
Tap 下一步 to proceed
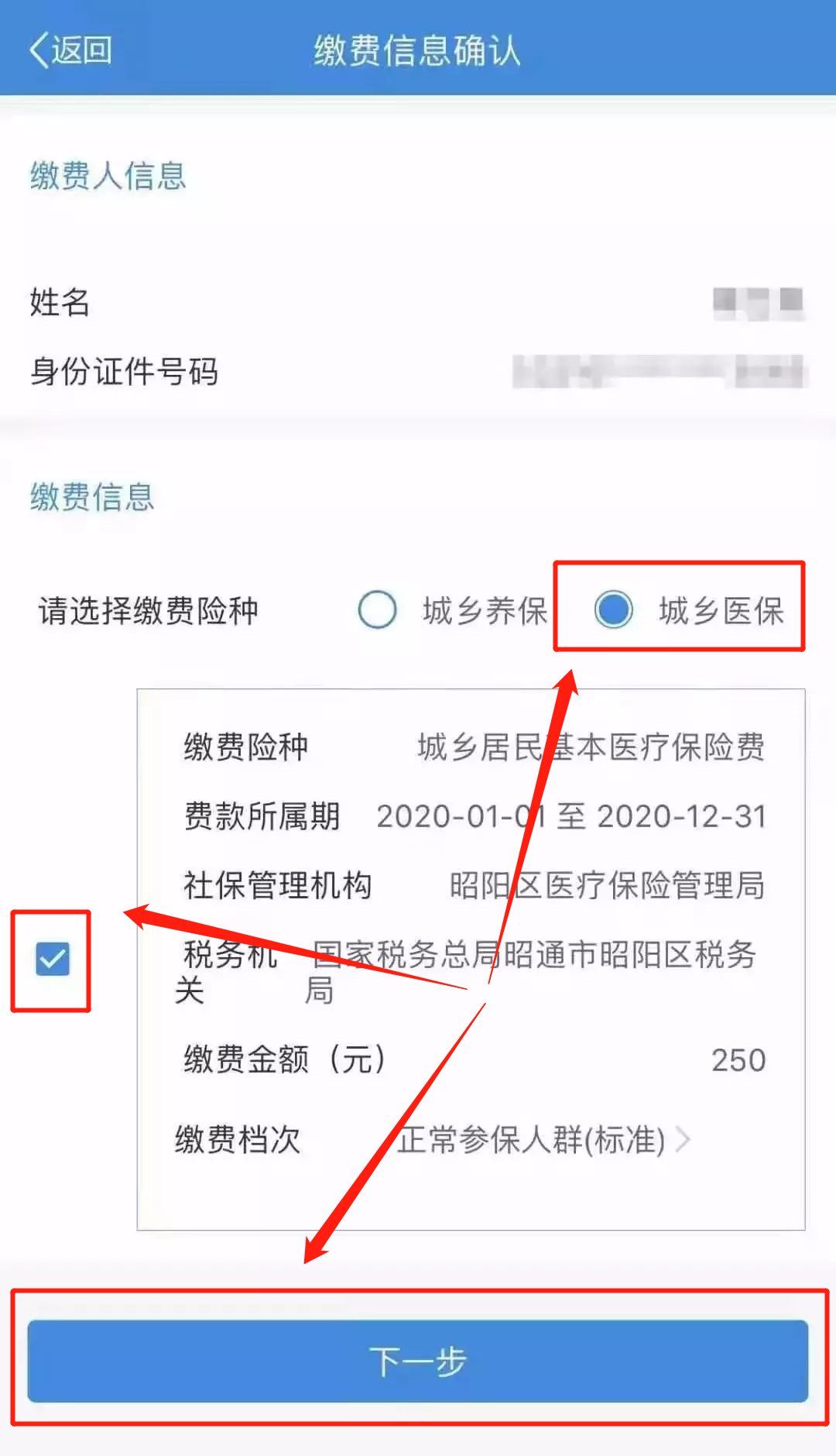pyautogui.click(x=418, y=1361)
